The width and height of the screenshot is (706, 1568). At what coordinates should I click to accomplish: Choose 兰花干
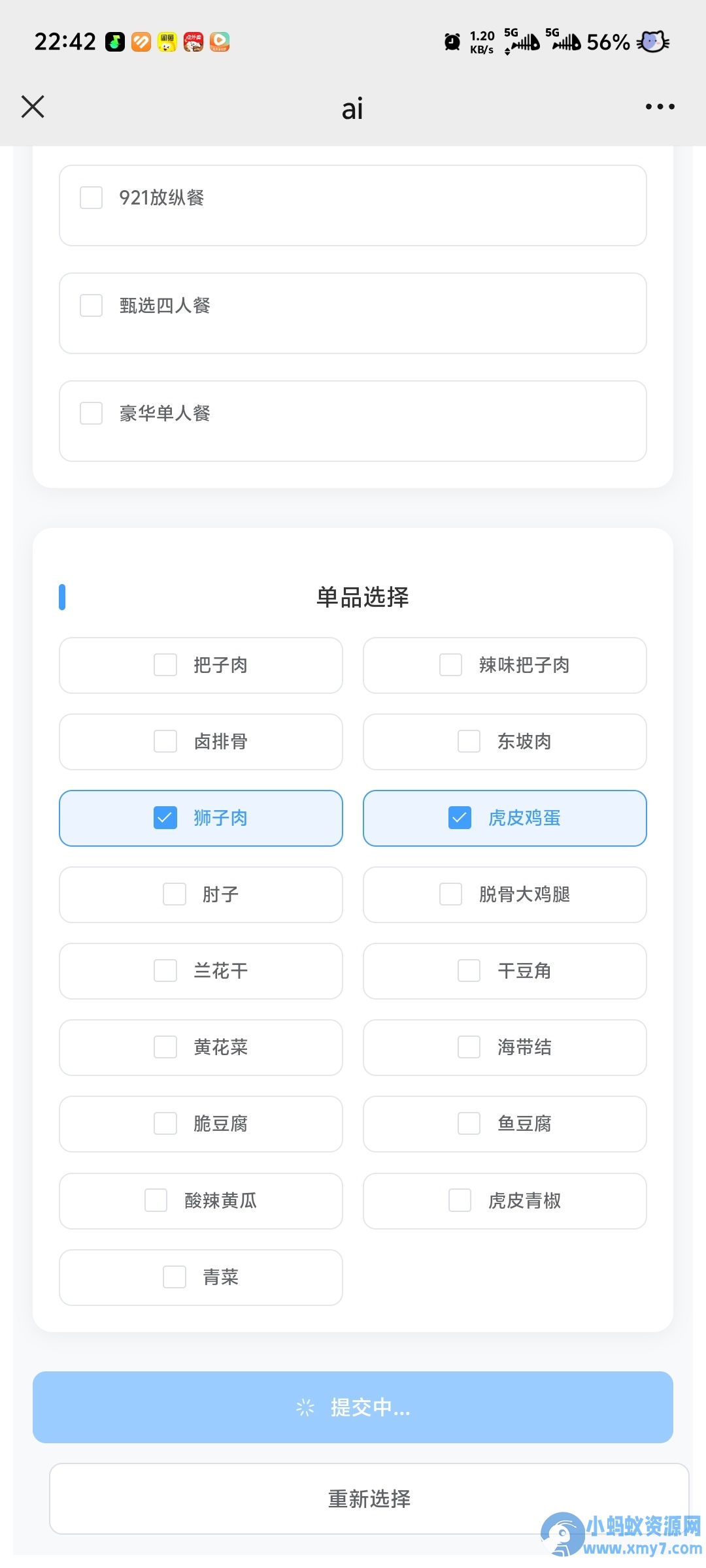(x=201, y=971)
